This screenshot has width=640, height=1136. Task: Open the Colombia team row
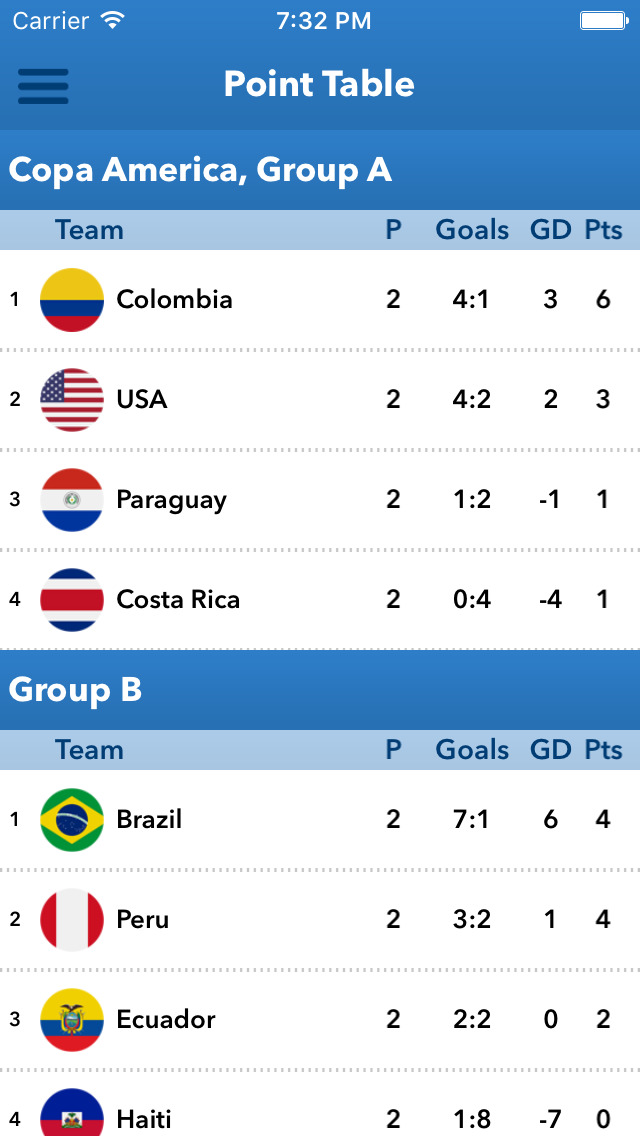point(320,299)
